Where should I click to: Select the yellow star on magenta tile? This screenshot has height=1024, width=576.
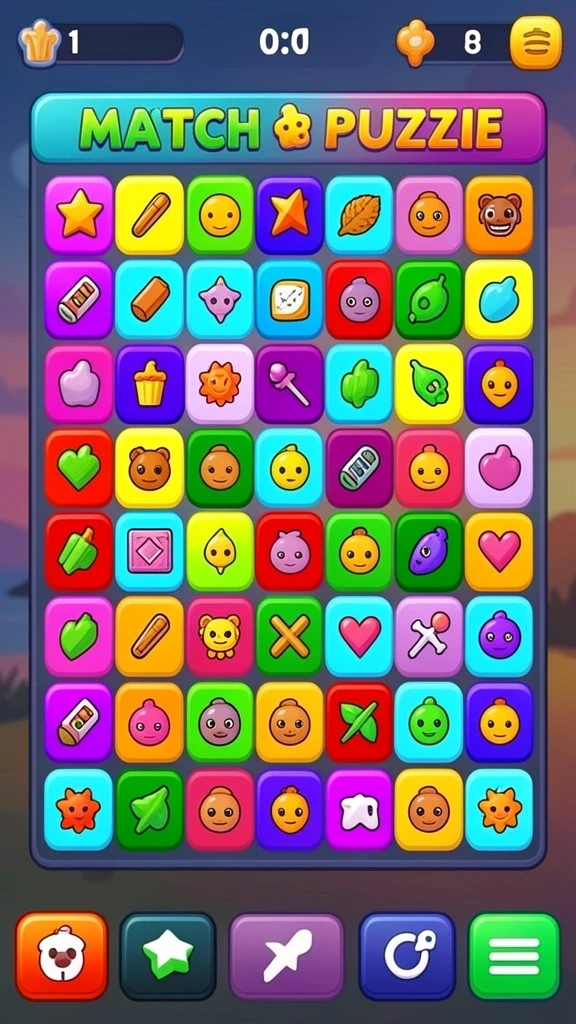pos(79,215)
